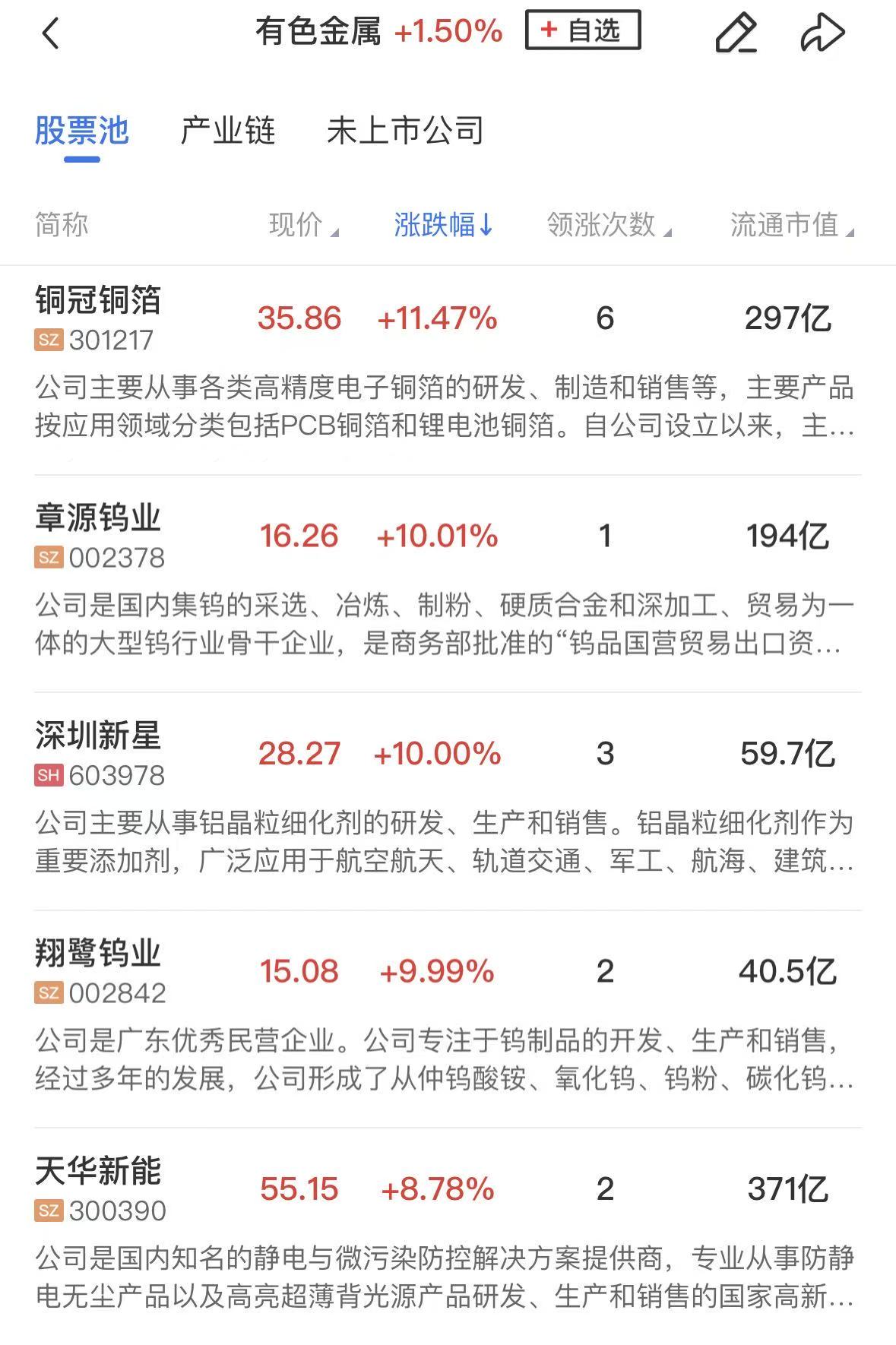Open 天华新能 stock details
896x1345 pixels.
tap(98, 1171)
